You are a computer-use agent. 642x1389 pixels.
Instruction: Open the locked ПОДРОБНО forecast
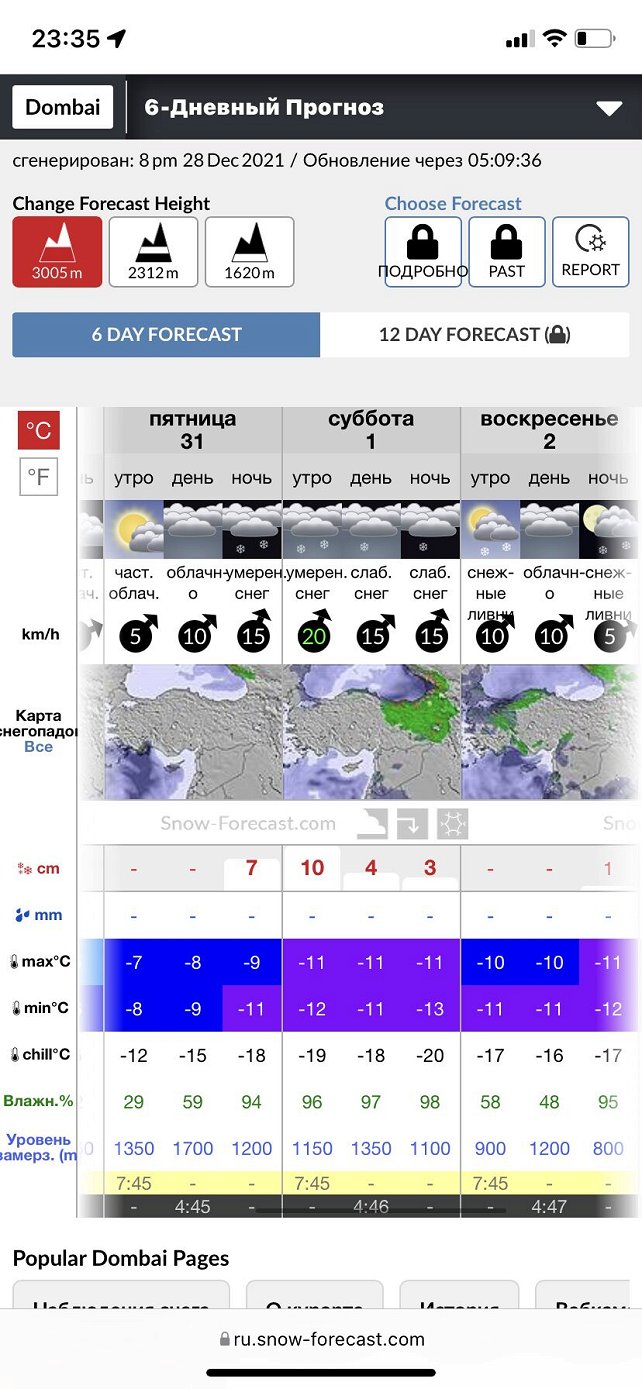[x=423, y=252]
